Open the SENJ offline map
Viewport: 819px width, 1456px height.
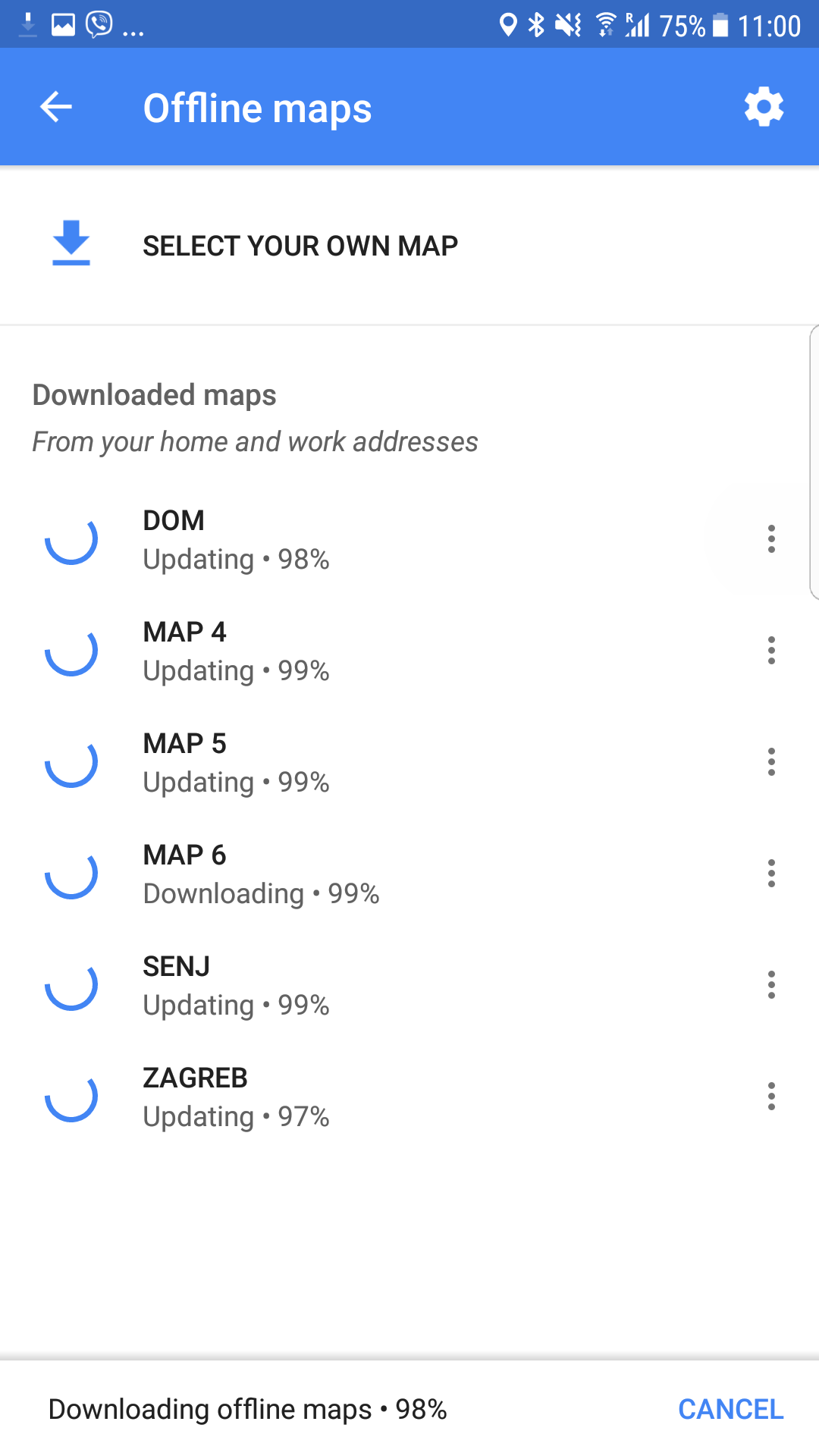(237, 986)
